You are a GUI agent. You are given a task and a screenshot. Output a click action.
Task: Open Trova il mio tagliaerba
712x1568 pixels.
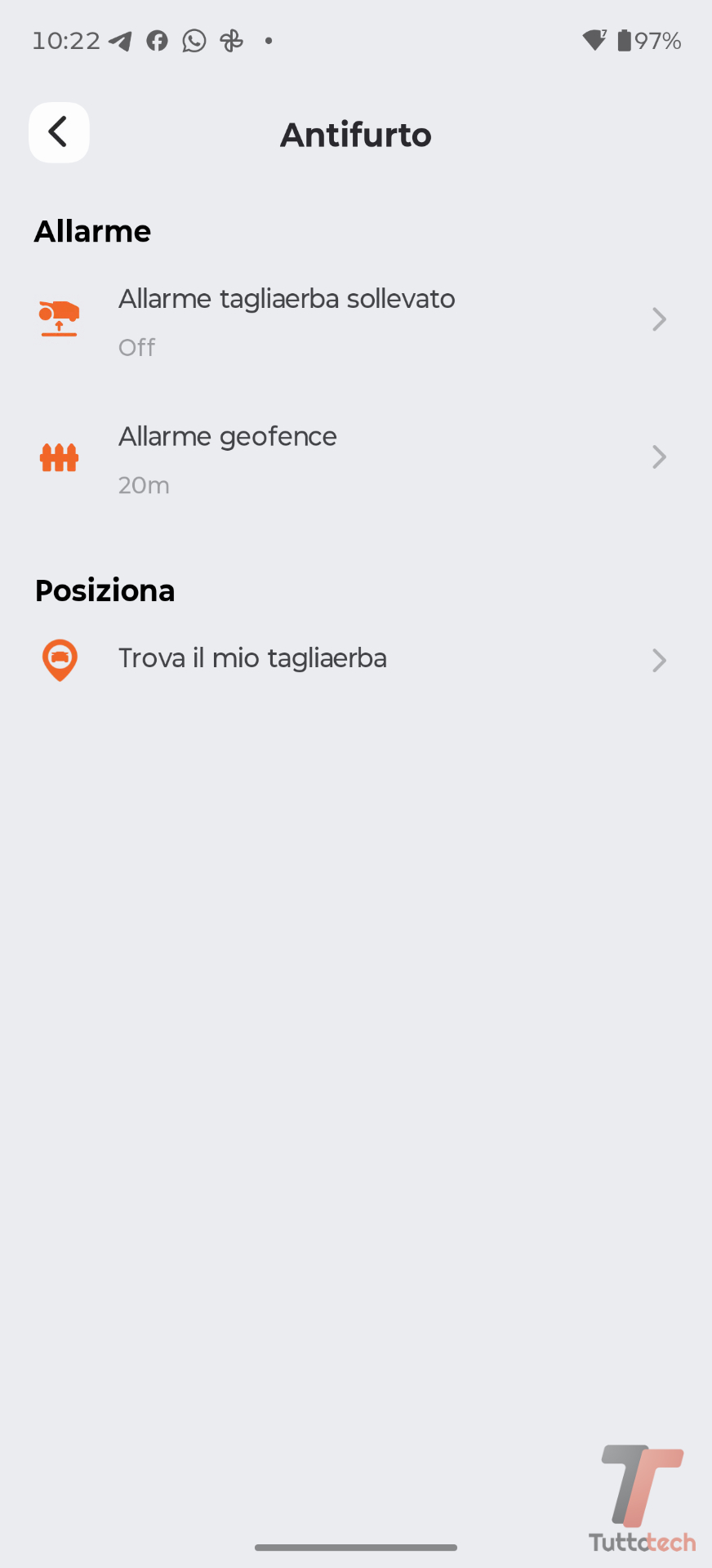click(x=355, y=659)
